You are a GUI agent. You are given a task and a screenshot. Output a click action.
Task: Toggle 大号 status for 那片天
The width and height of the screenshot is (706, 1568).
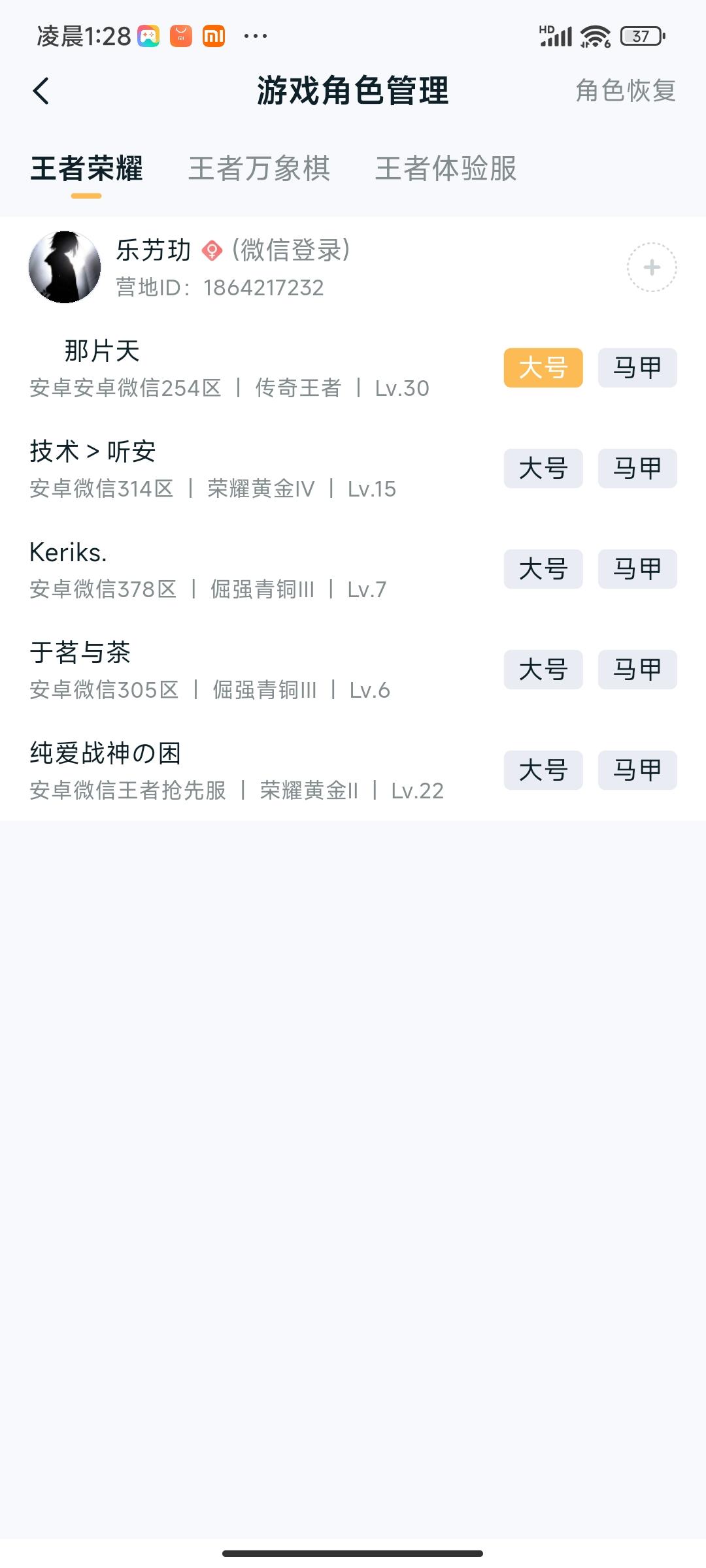544,367
